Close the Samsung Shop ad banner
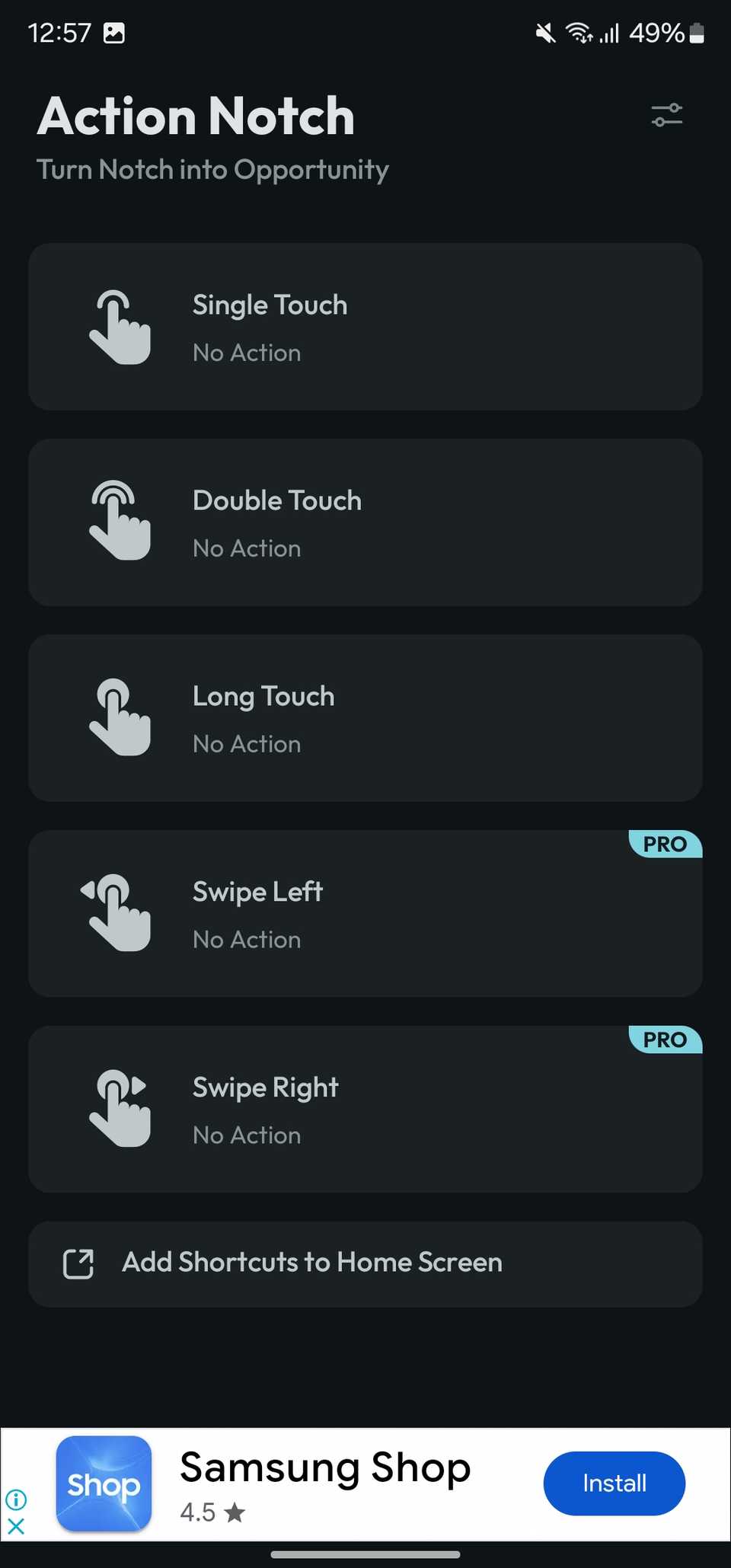731x1568 pixels. [x=16, y=1526]
